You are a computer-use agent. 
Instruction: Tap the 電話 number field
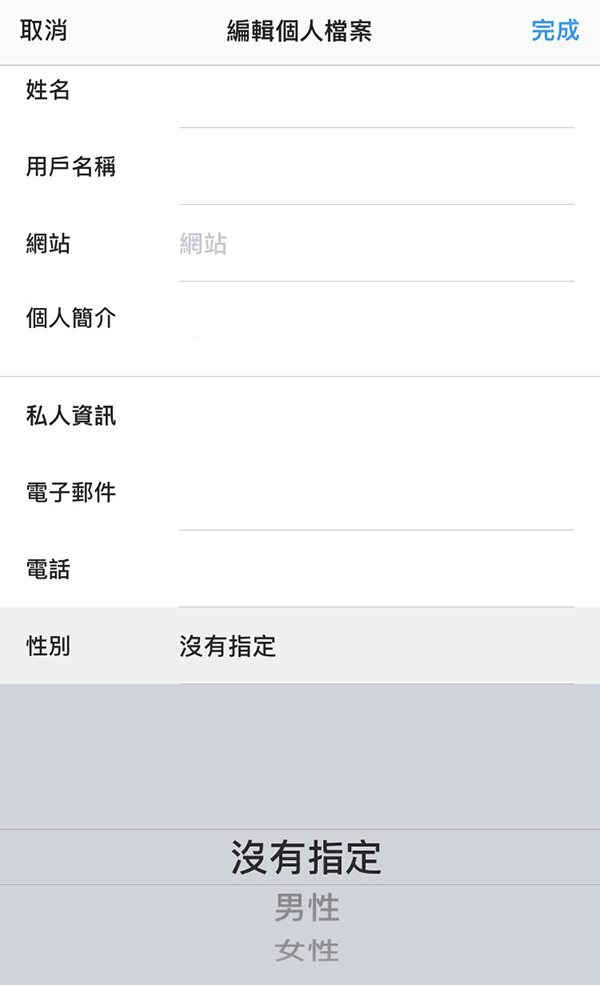coord(376,570)
